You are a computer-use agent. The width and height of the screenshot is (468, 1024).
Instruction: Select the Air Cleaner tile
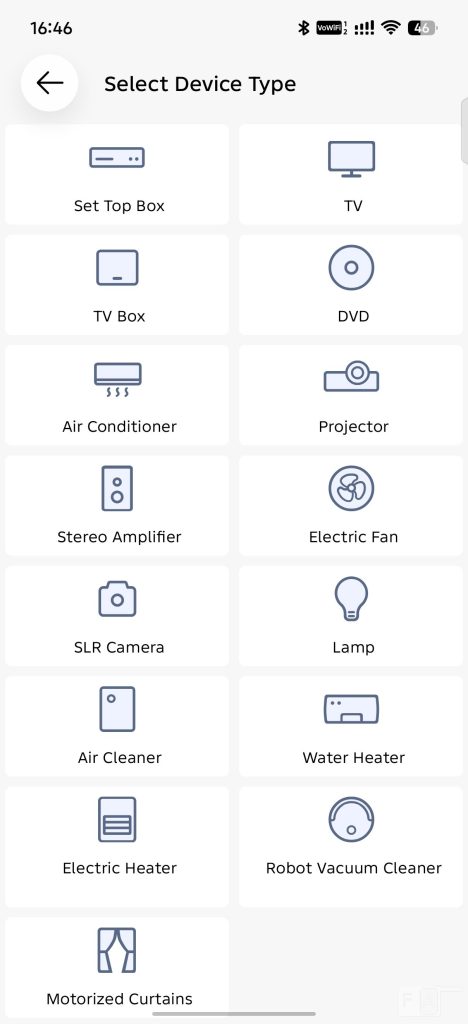pyautogui.click(x=117, y=727)
